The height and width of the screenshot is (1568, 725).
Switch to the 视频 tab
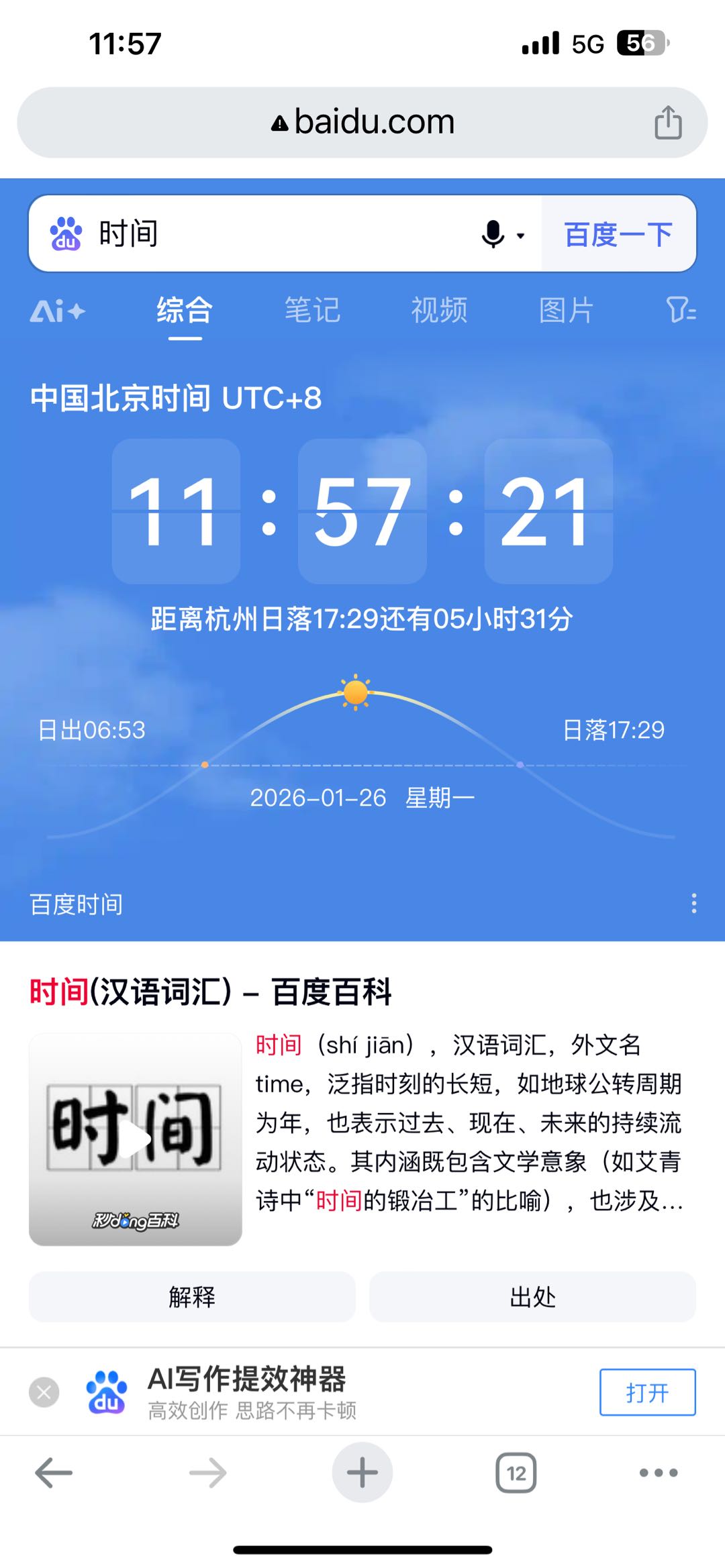click(439, 311)
